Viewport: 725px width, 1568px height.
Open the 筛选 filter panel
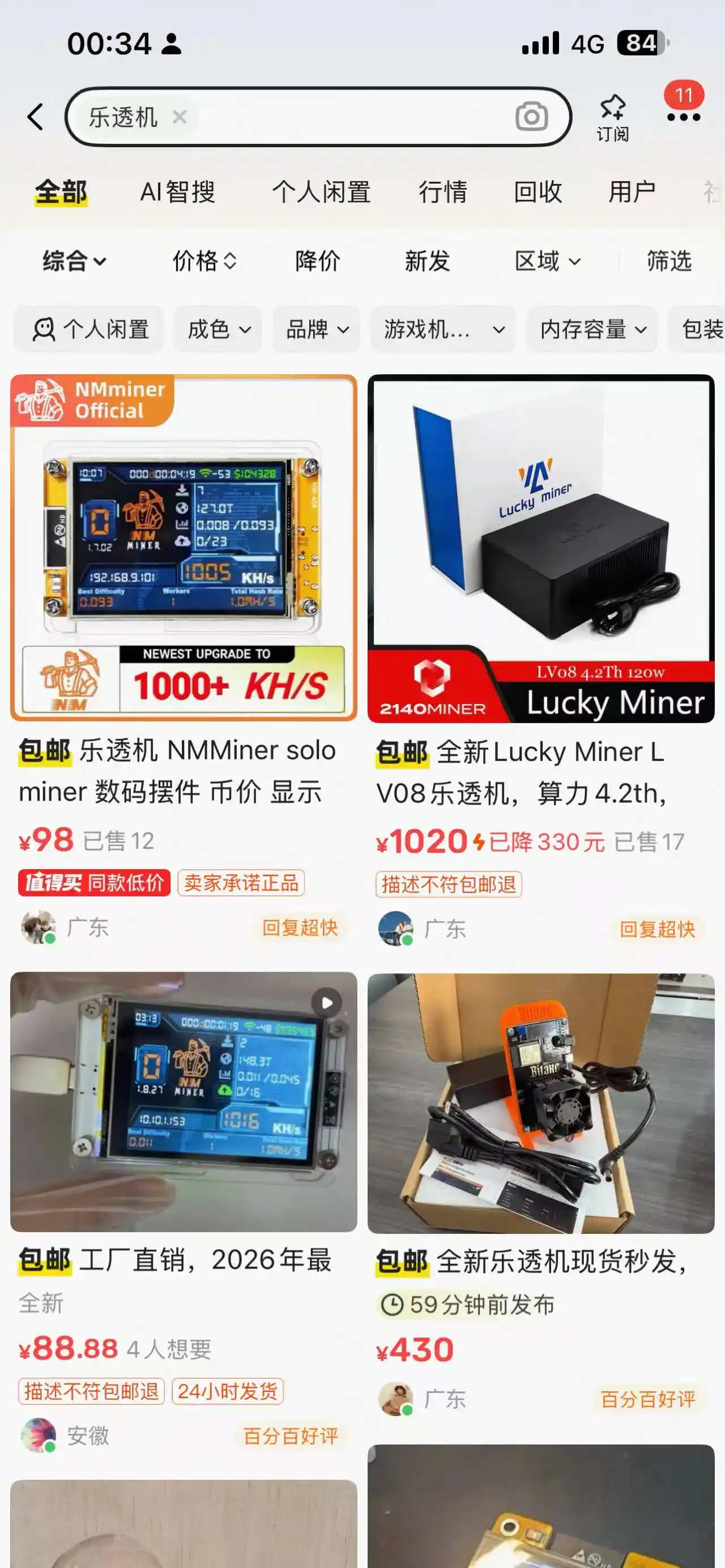coord(668,261)
